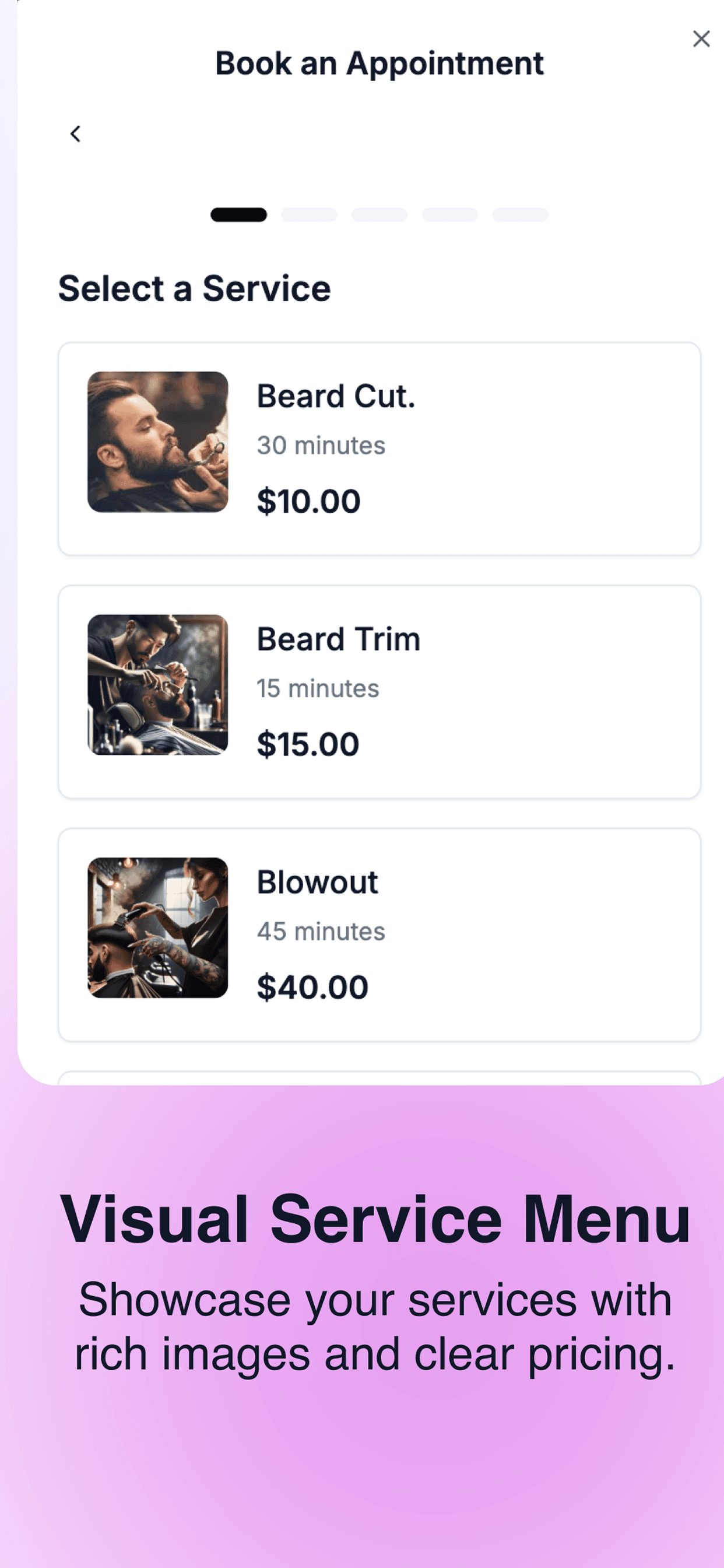The image size is (724, 1568).
Task: Click the 30 minutes duration text
Action: coord(321,445)
